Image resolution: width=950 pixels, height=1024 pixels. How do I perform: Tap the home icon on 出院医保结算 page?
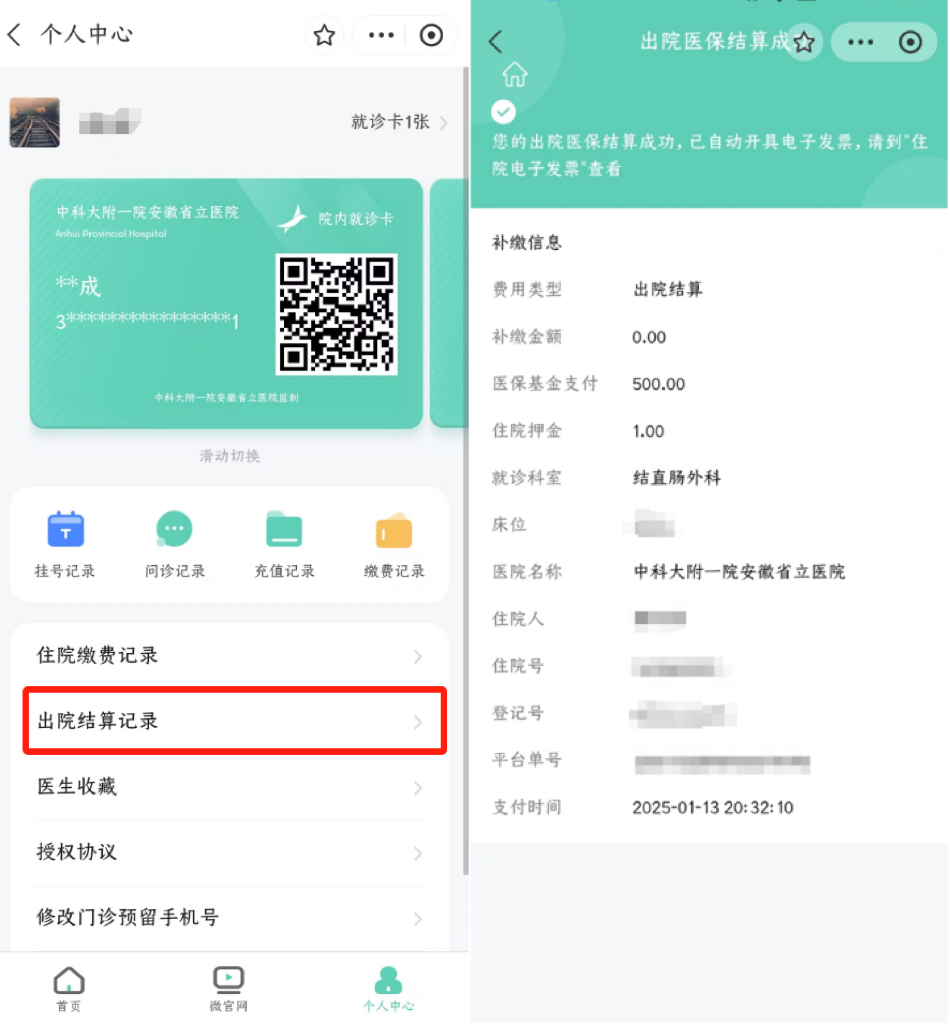(x=515, y=75)
